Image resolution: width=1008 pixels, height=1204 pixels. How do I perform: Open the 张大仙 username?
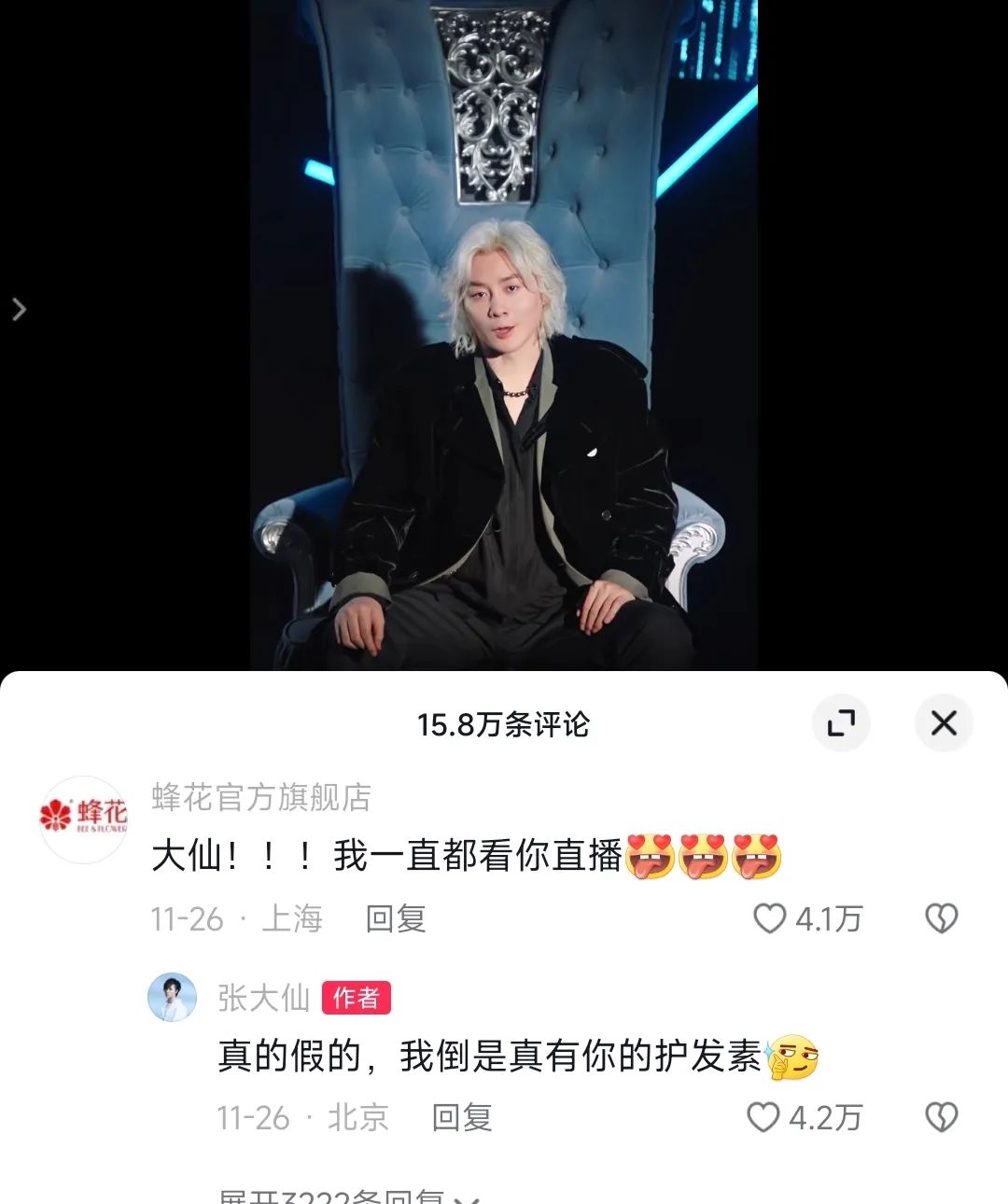pos(263,998)
